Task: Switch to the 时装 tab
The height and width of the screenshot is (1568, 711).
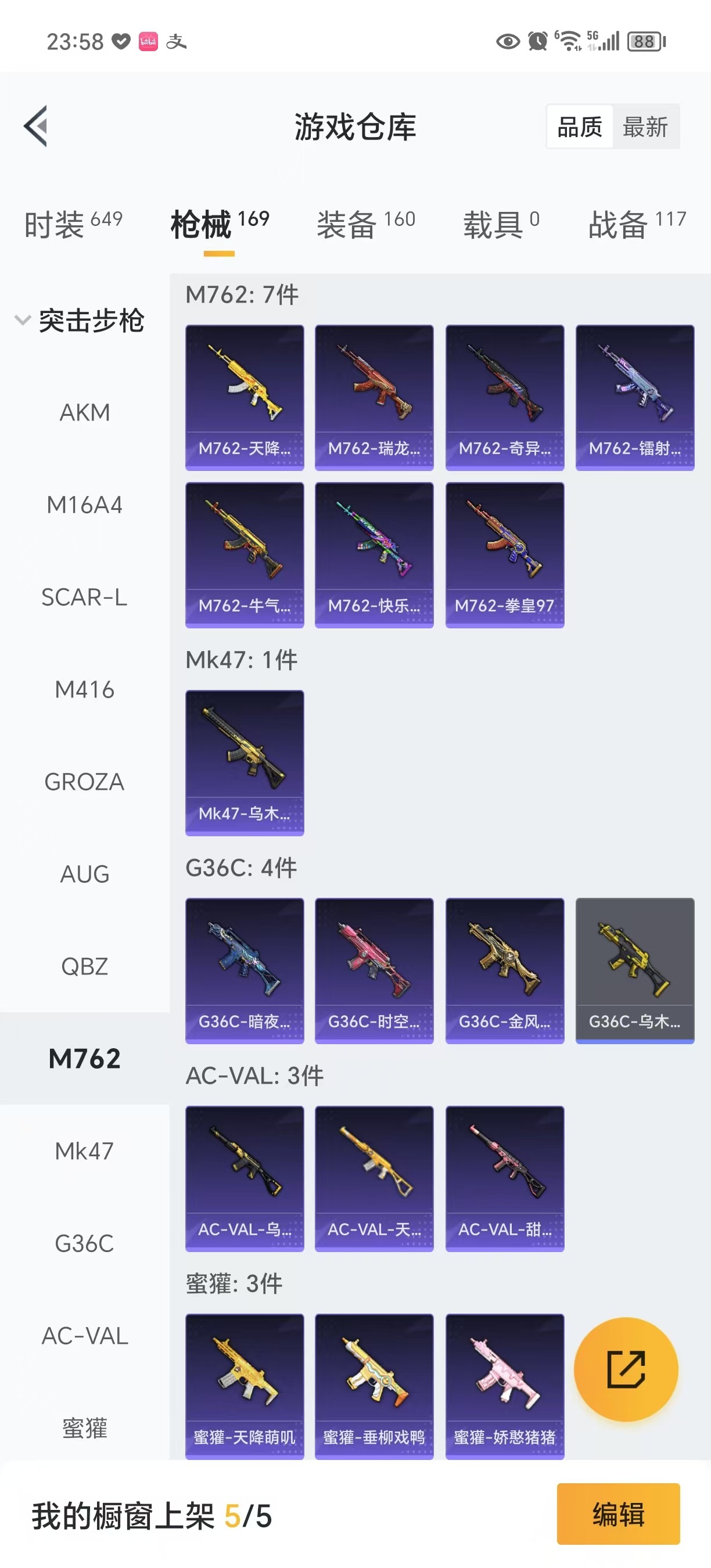Action: click(x=73, y=224)
